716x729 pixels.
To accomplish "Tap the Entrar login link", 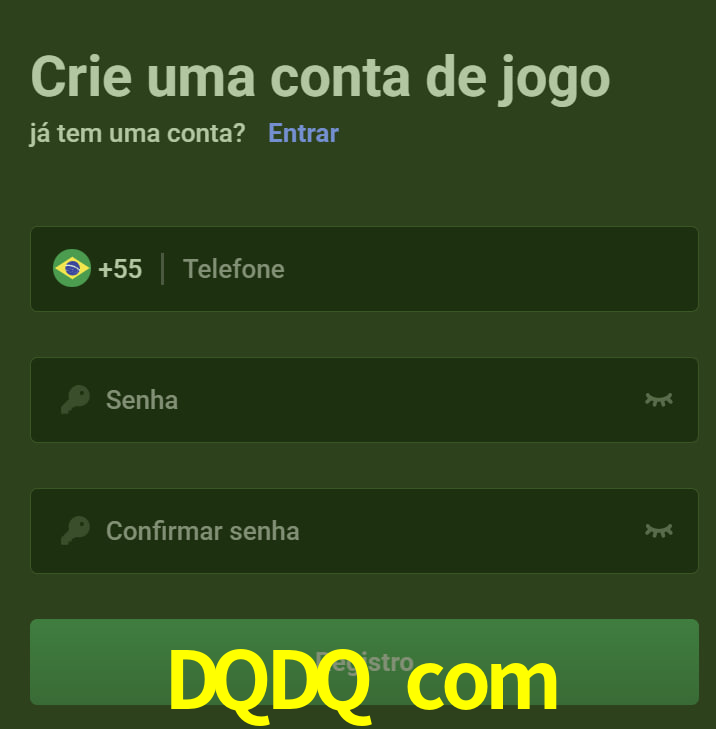I will (303, 133).
